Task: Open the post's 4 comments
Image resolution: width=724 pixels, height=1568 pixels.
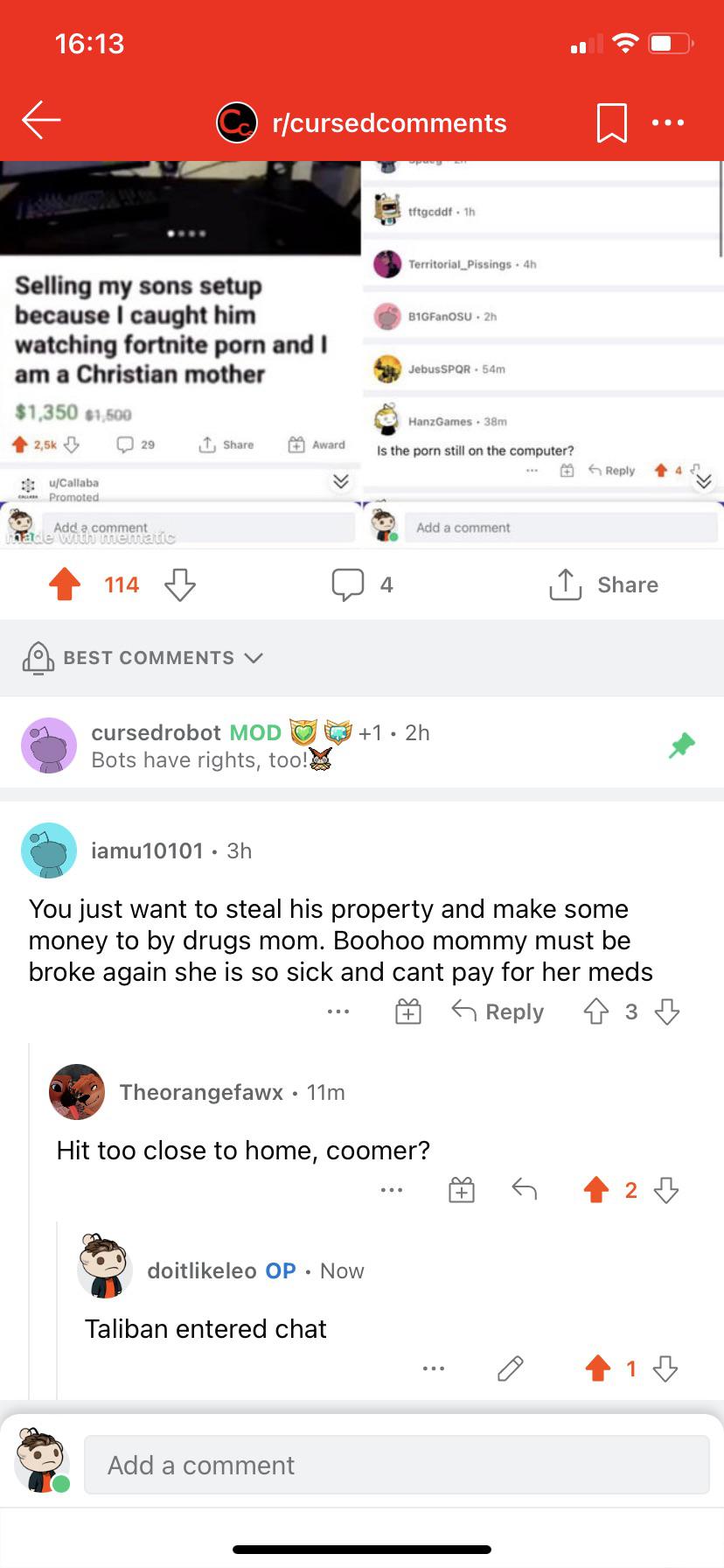Action: 362,584
